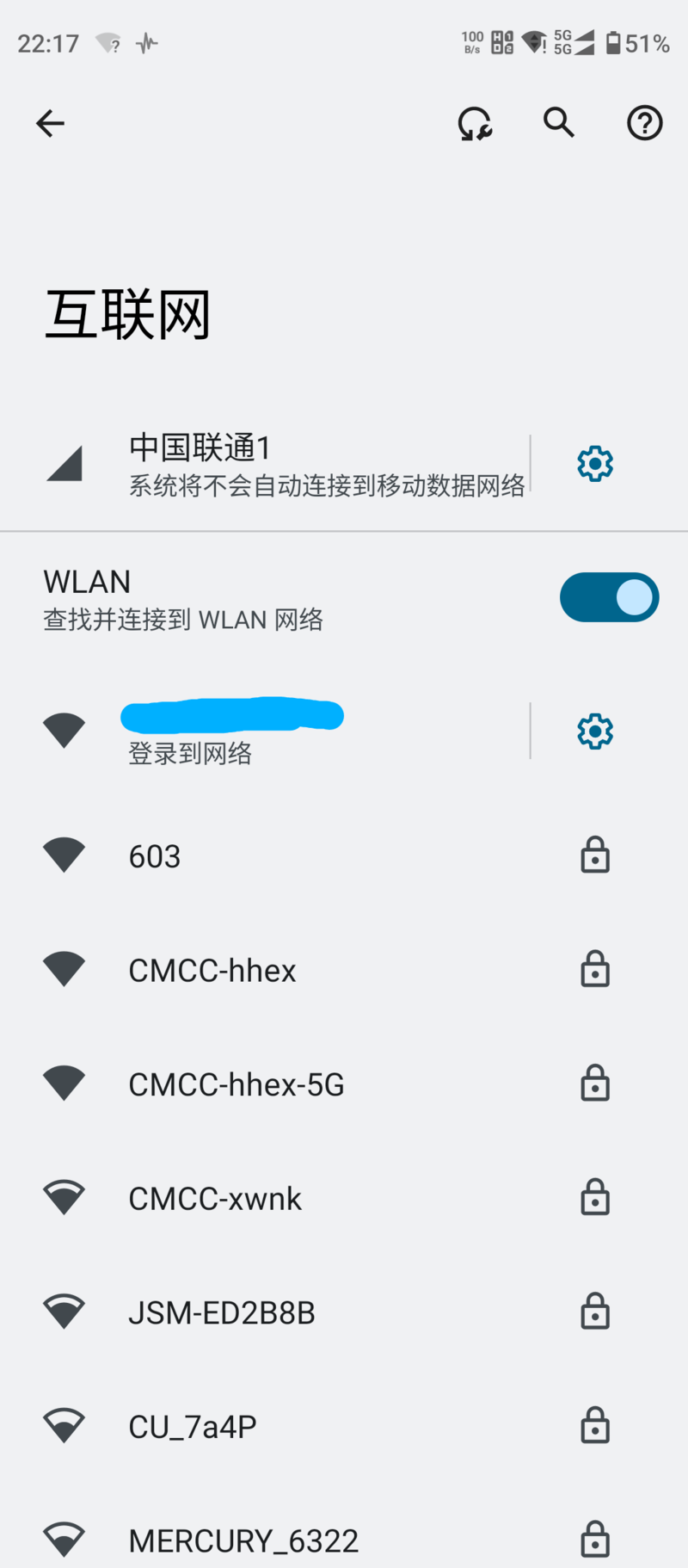Open settings gear for the connected WLAN
The height and width of the screenshot is (1568, 688).
point(594,732)
